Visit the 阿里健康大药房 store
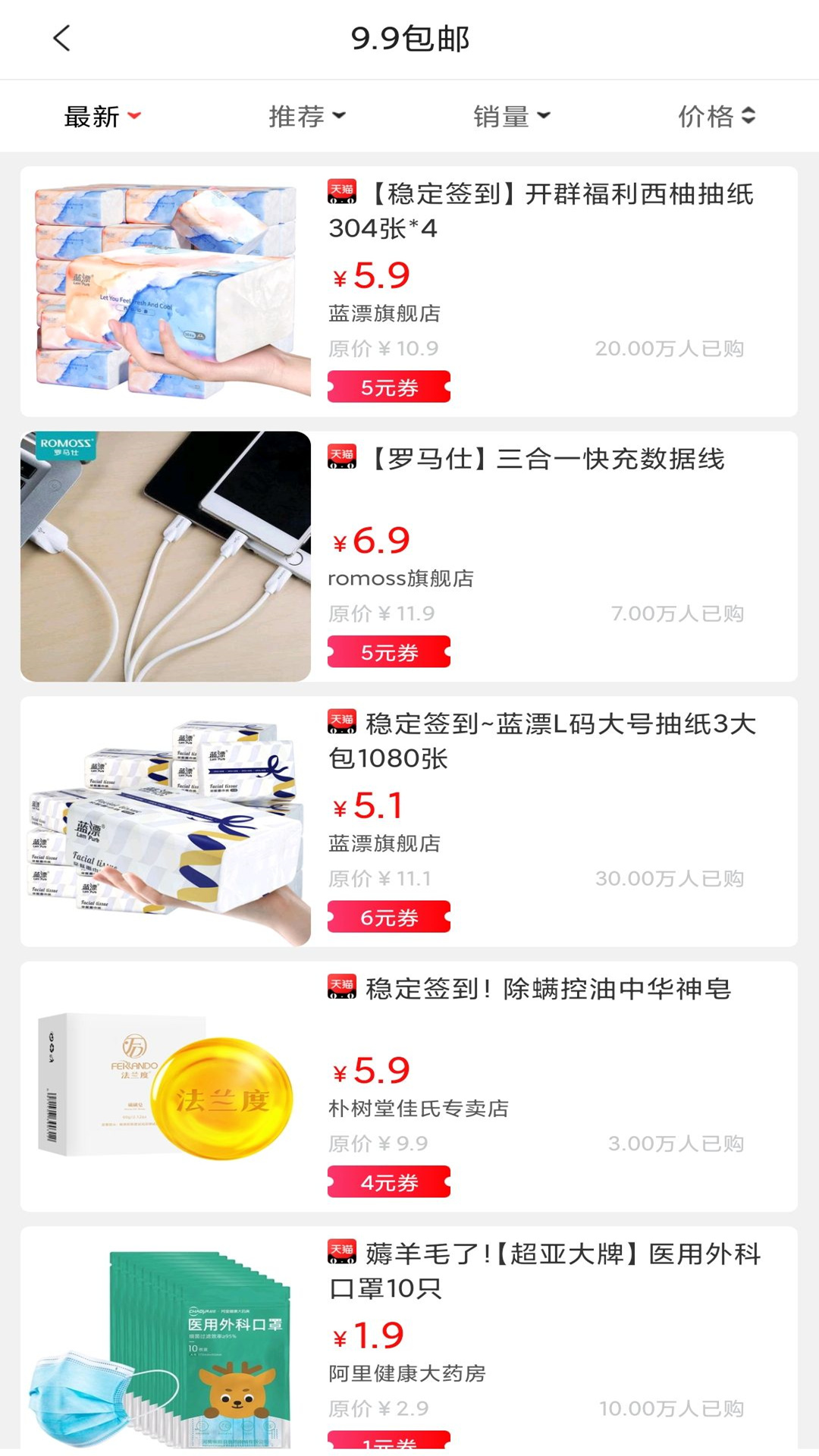Image resolution: width=819 pixels, height=1456 pixels. point(409,1373)
